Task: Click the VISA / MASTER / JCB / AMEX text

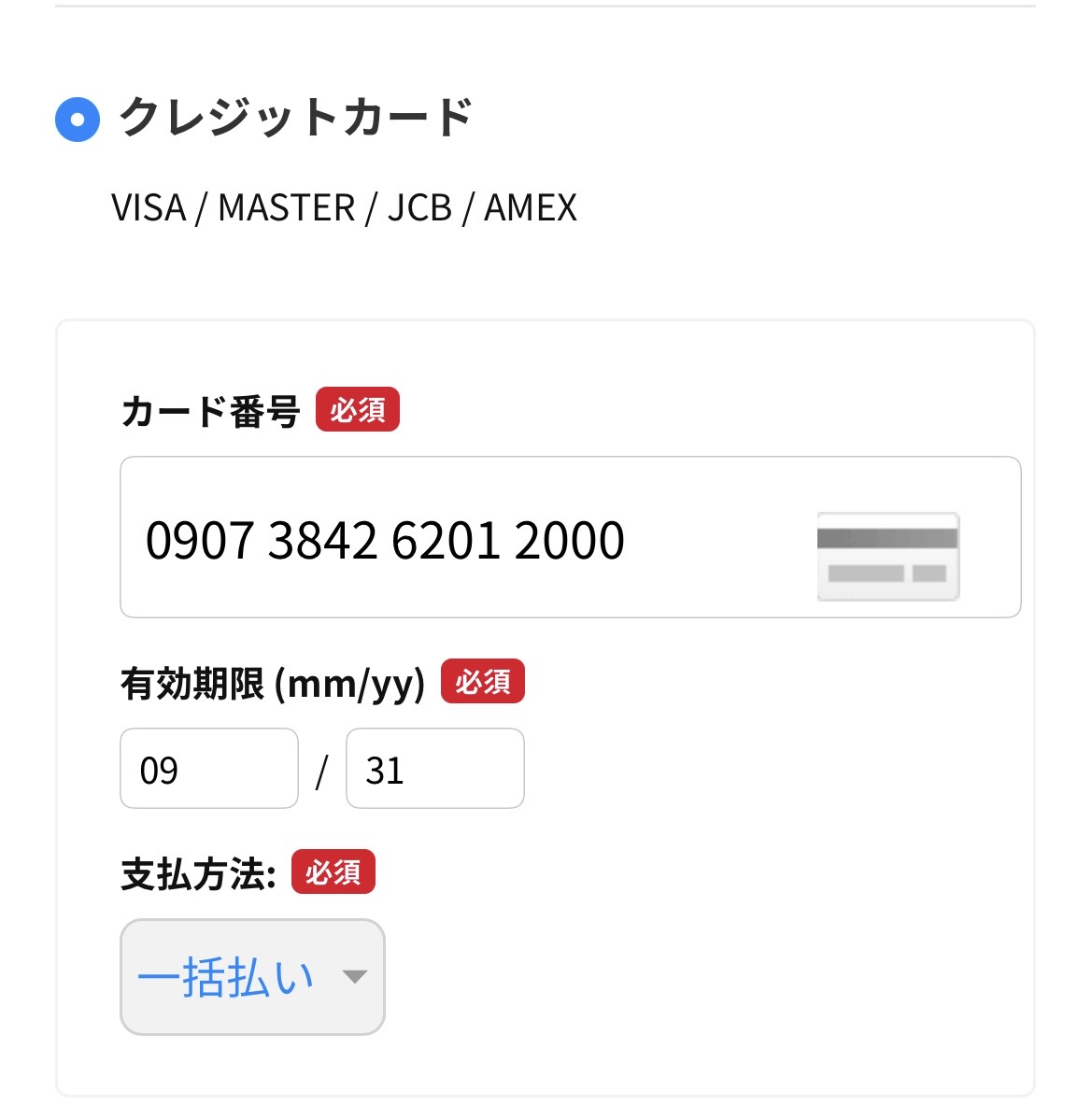Action: click(346, 207)
